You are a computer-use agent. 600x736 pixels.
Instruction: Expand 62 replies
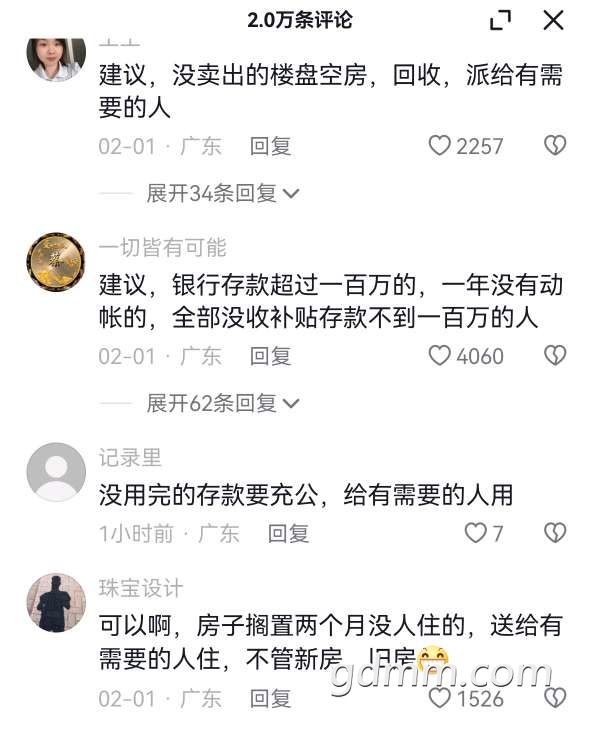point(222,403)
